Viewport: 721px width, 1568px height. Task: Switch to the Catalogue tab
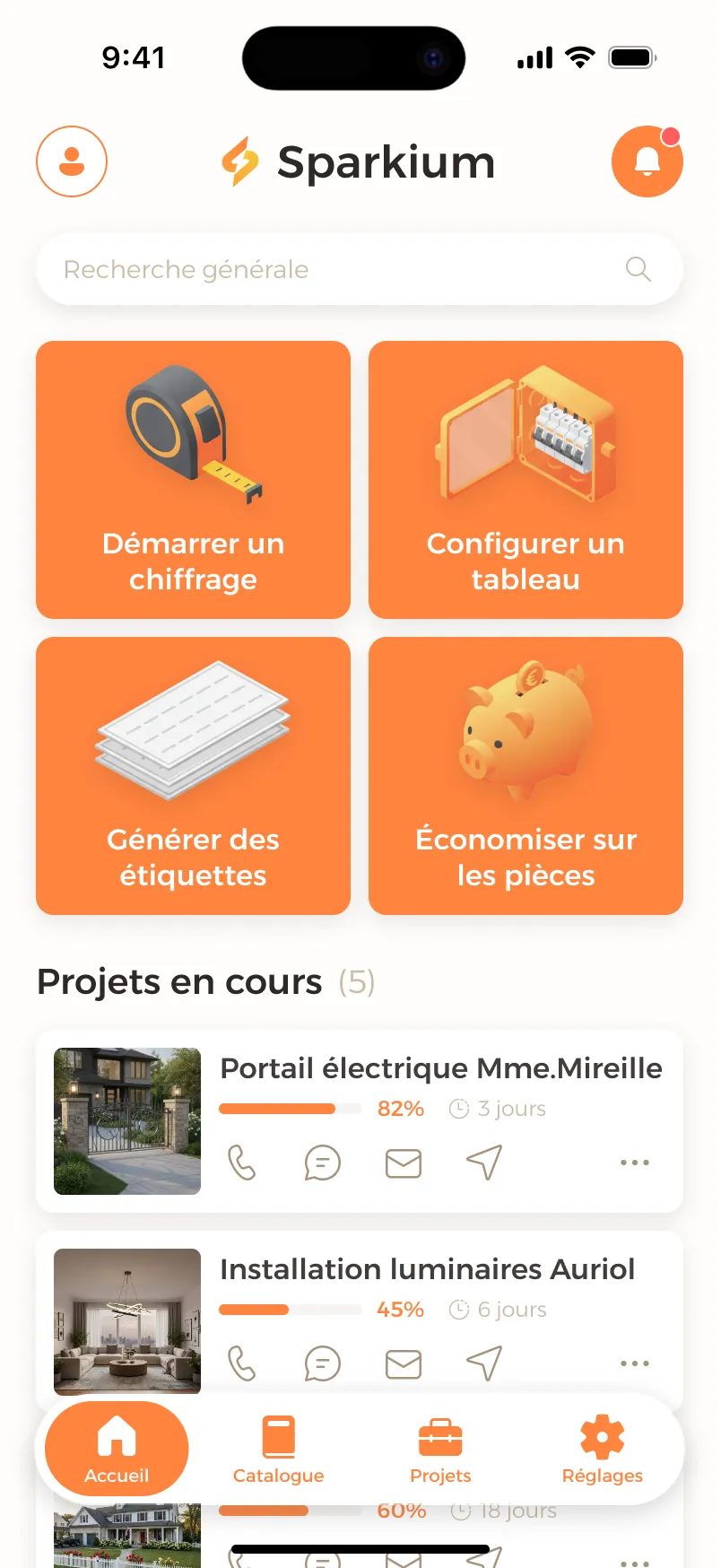[x=278, y=1447]
